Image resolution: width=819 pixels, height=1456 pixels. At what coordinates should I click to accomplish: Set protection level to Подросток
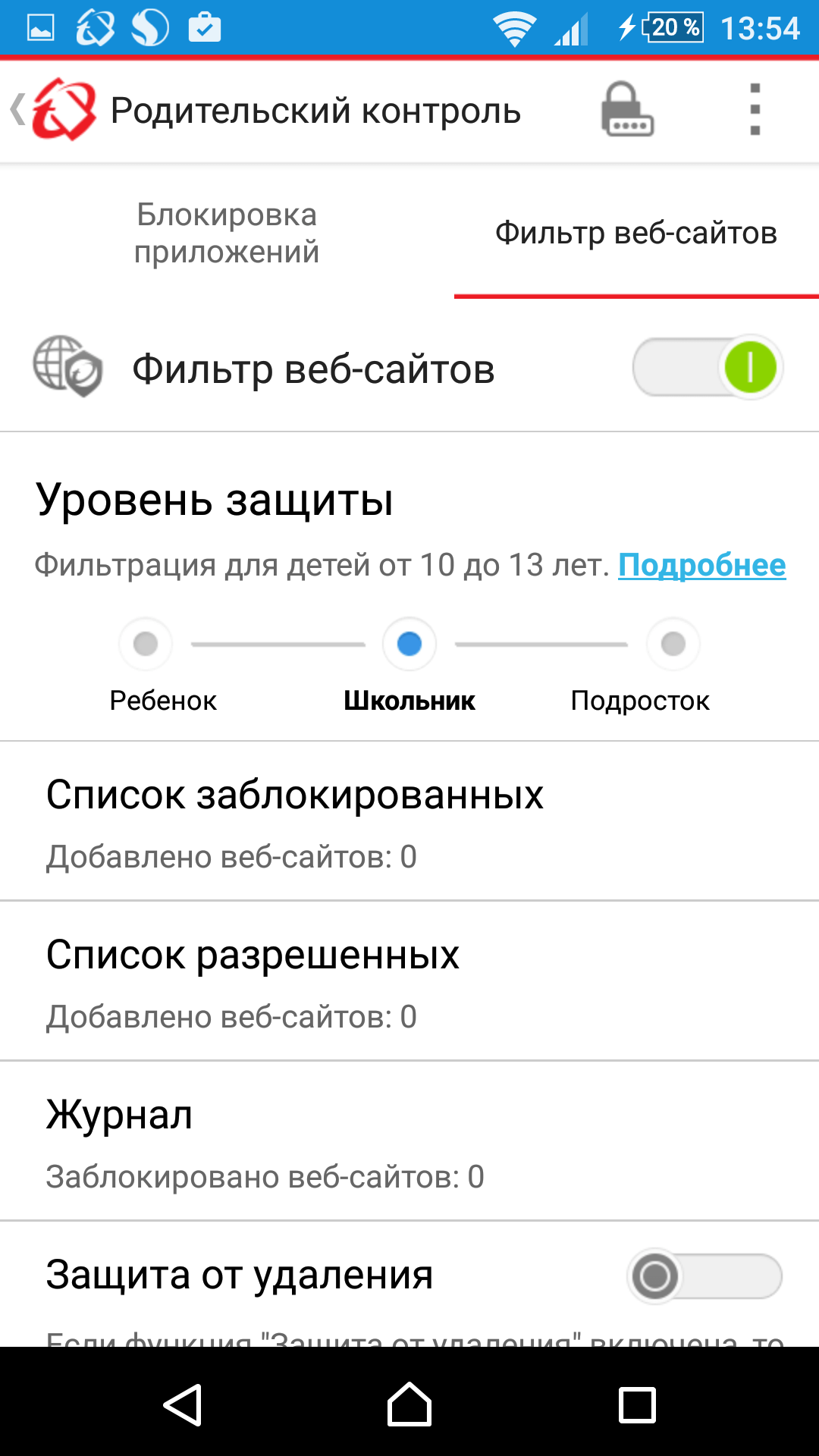673,644
